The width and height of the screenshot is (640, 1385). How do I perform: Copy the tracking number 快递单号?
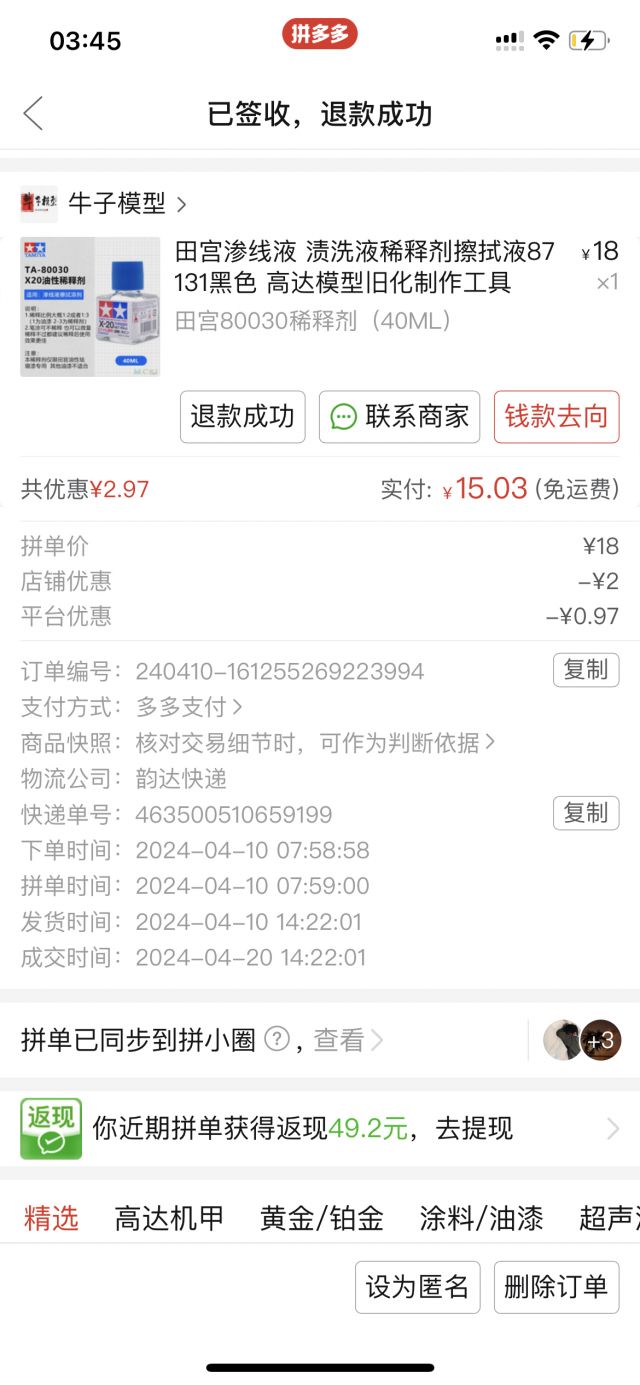(585, 813)
